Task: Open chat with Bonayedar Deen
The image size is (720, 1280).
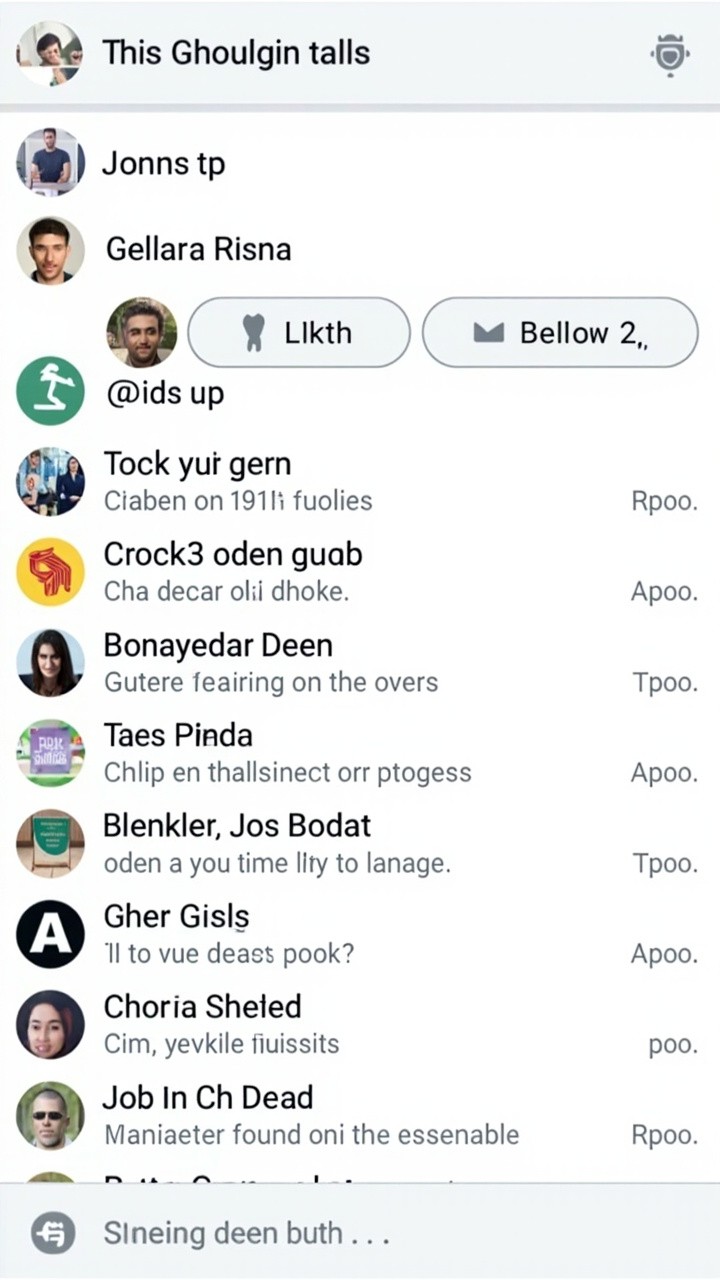Action: point(300,663)
